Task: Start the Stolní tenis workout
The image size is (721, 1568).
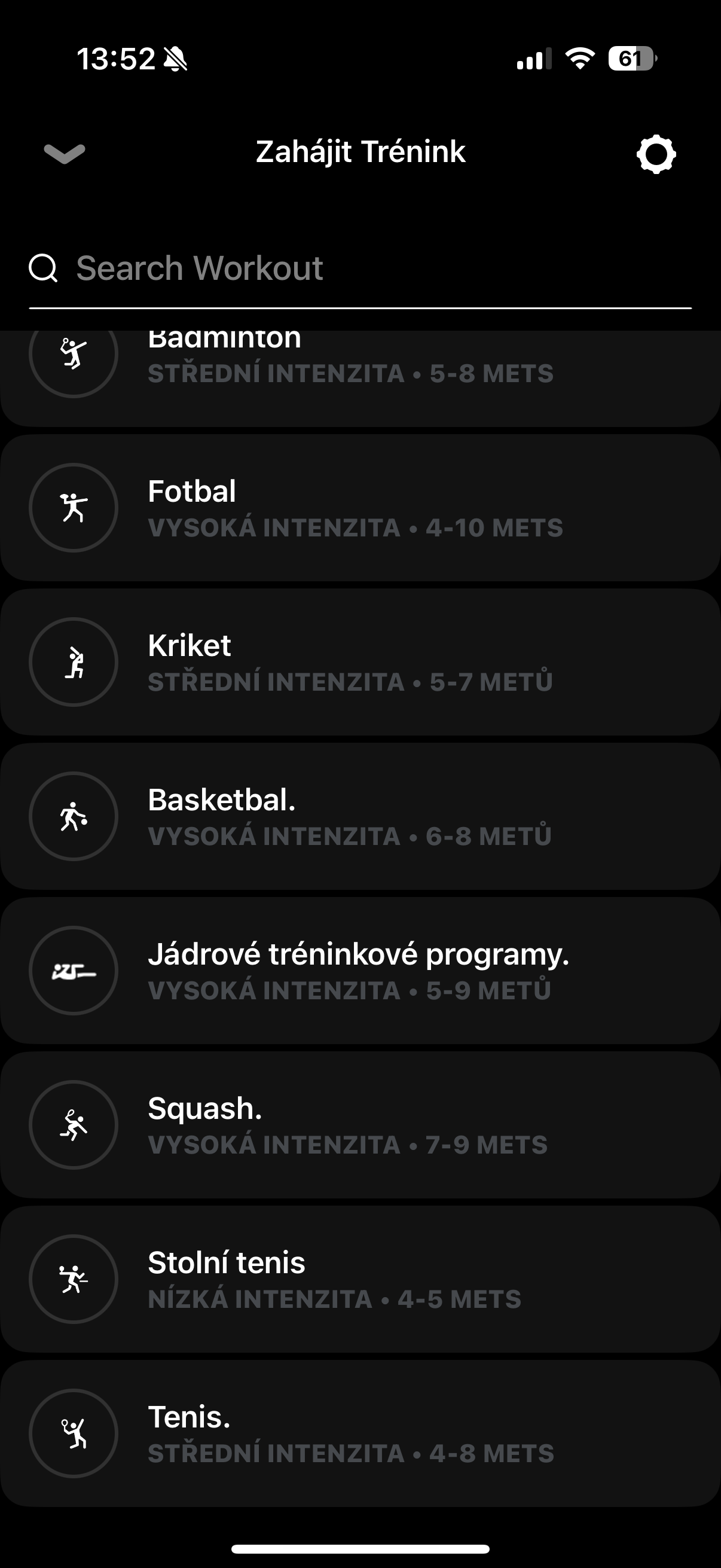Action: 359,1280
